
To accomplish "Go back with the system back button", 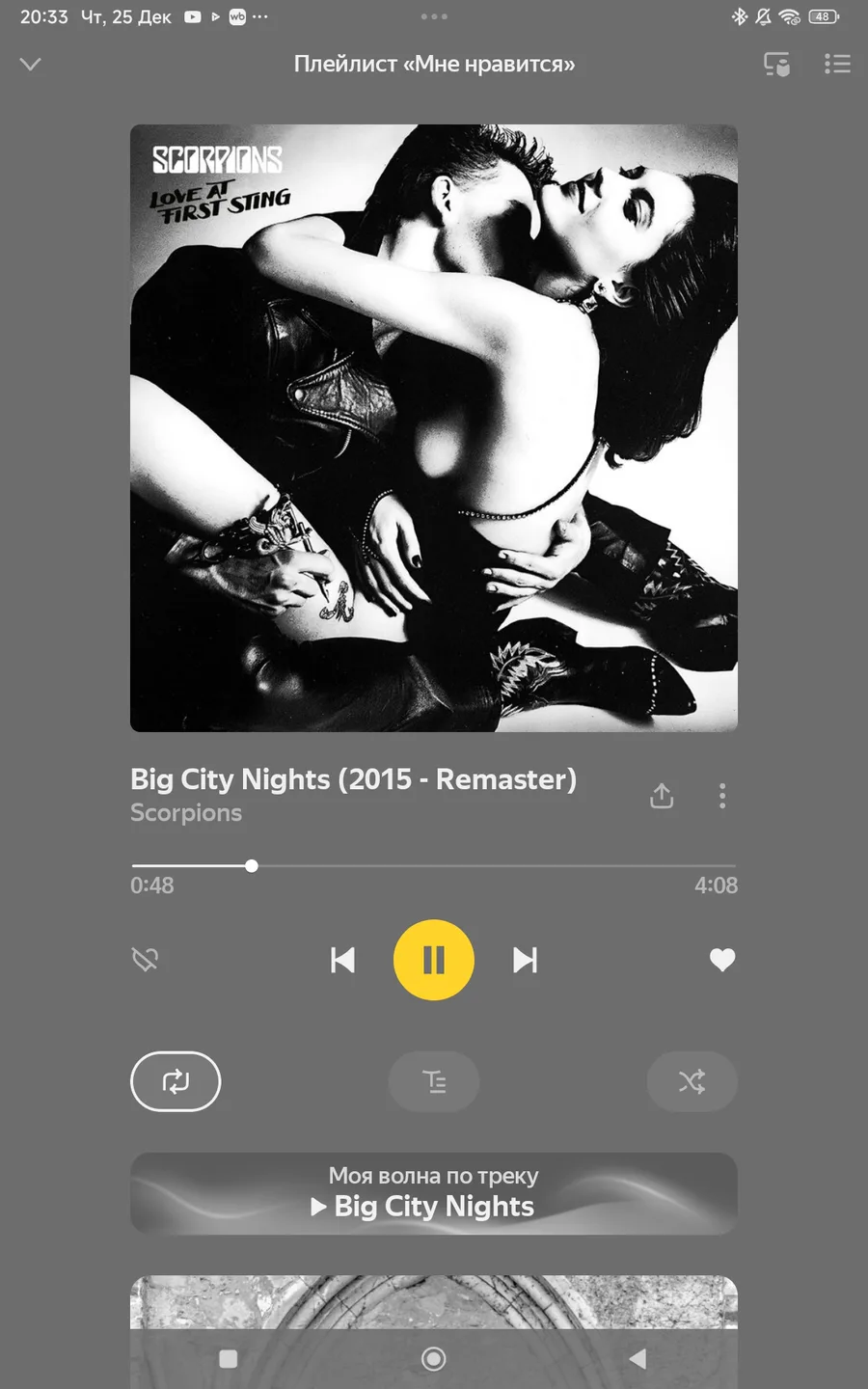I will pyautogui.click(x=637, y=1359).
